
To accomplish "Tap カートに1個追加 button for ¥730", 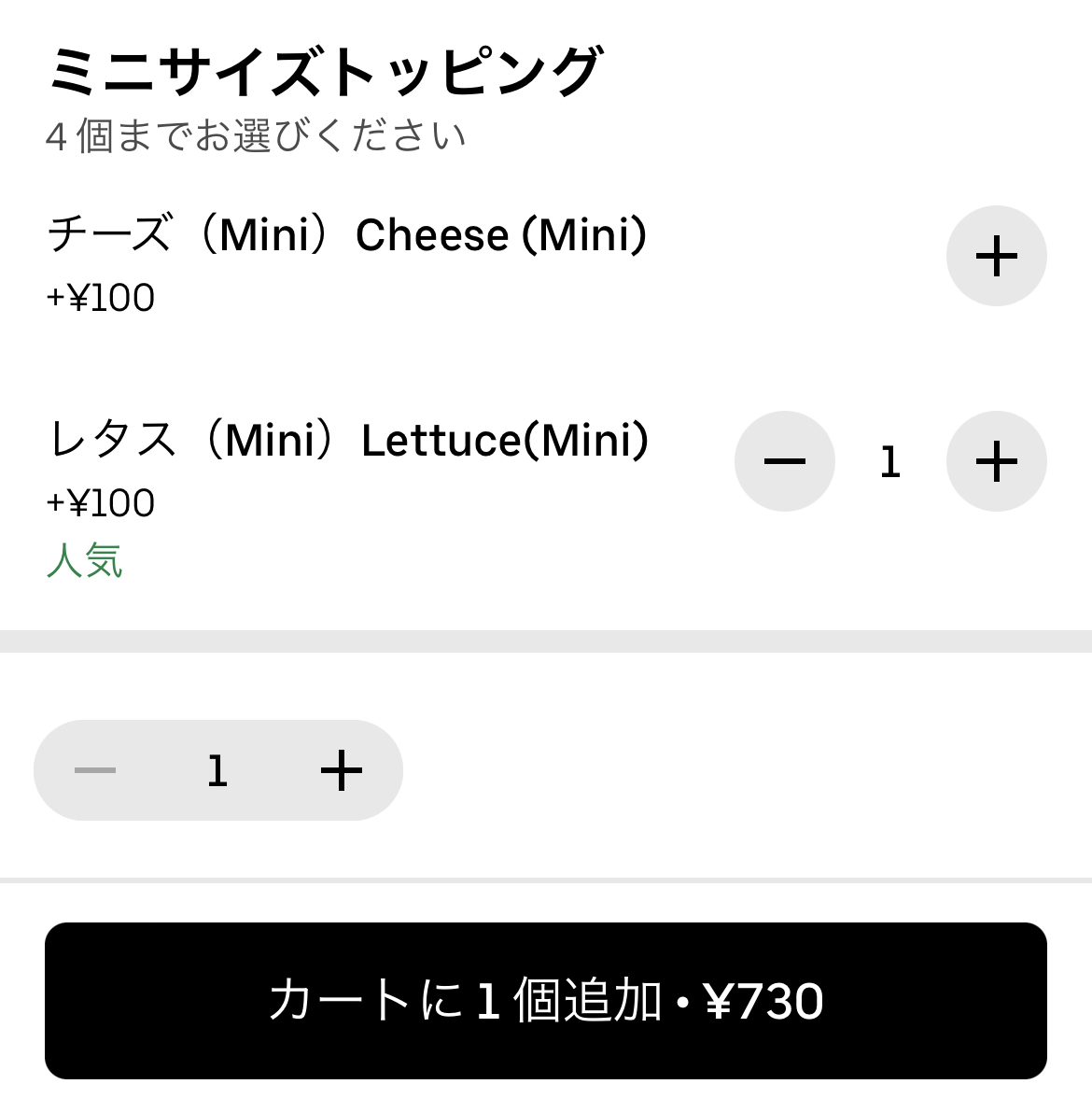I will point(546,1000).
